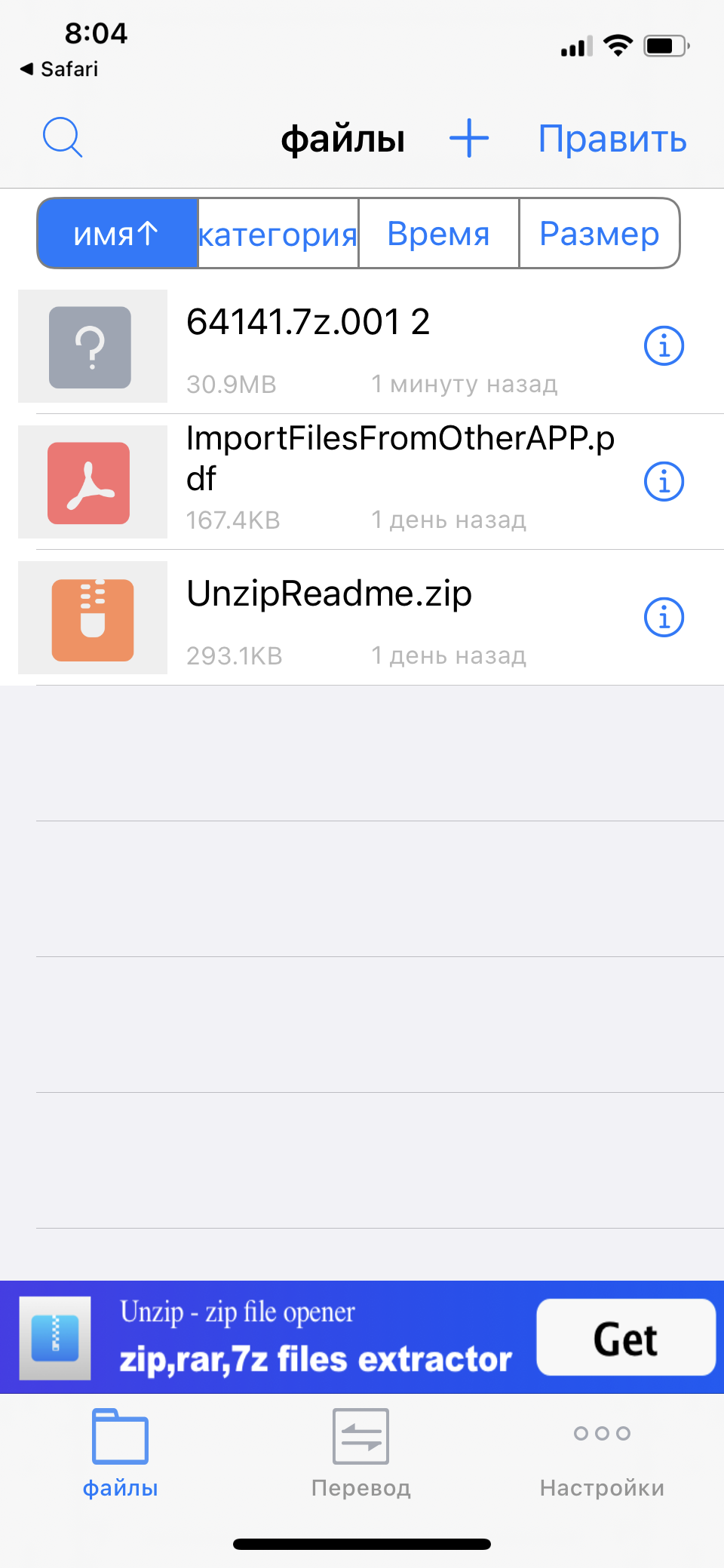Screen dimensions: 724x1568
Task: Switch to the Настройки tab
Action: (602, 1453)
